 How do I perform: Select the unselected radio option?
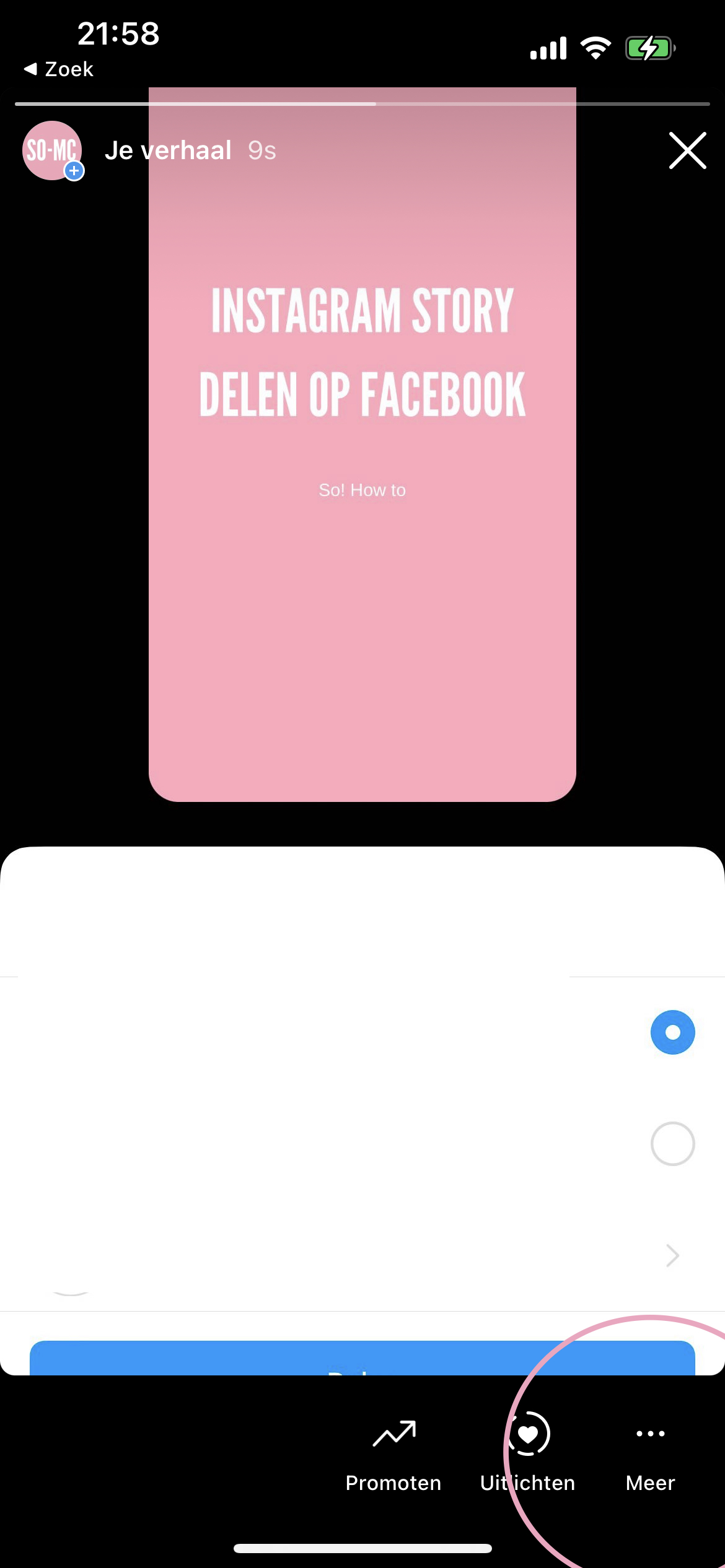click(x=672, y=1143)
